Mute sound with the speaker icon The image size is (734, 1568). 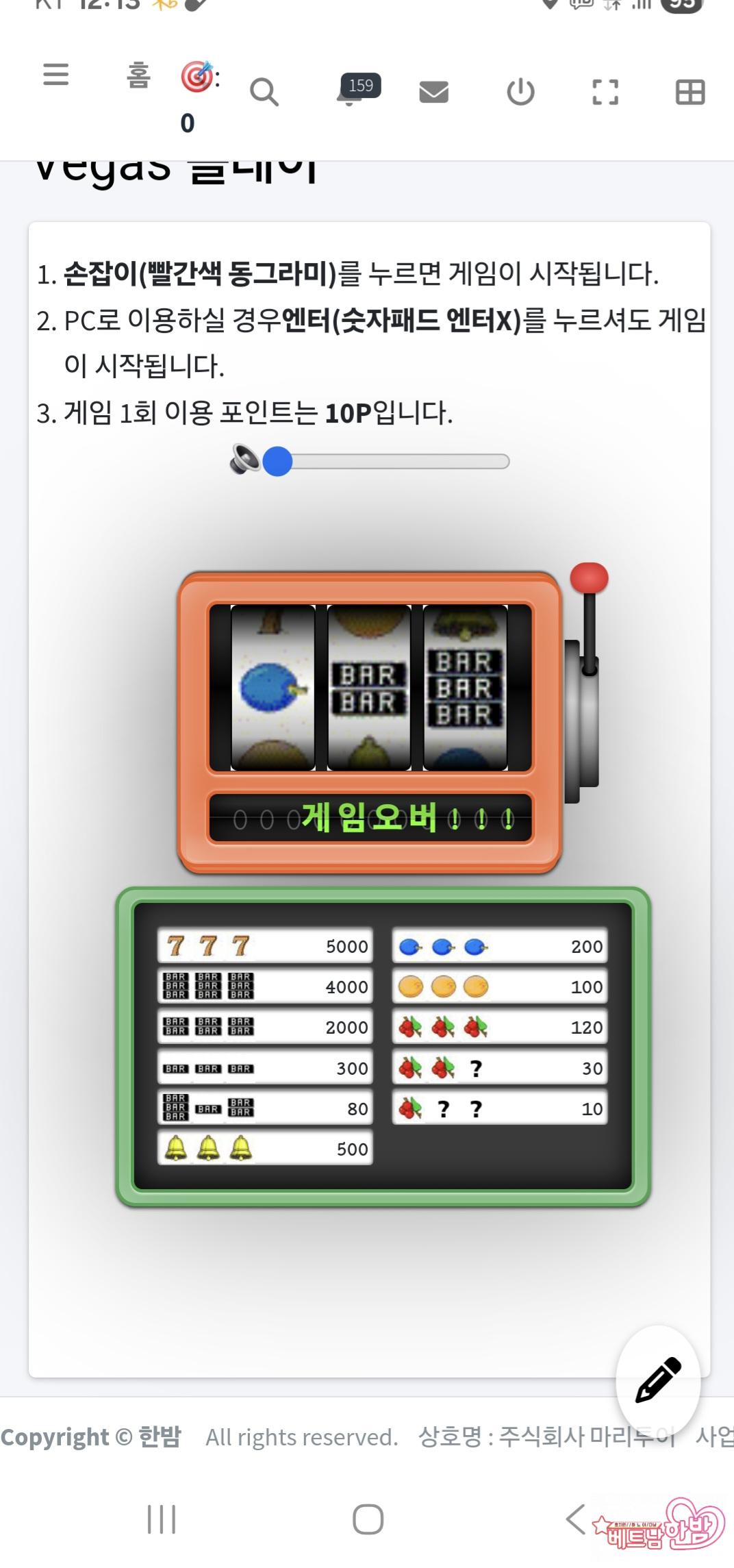(x=244, y=460)
